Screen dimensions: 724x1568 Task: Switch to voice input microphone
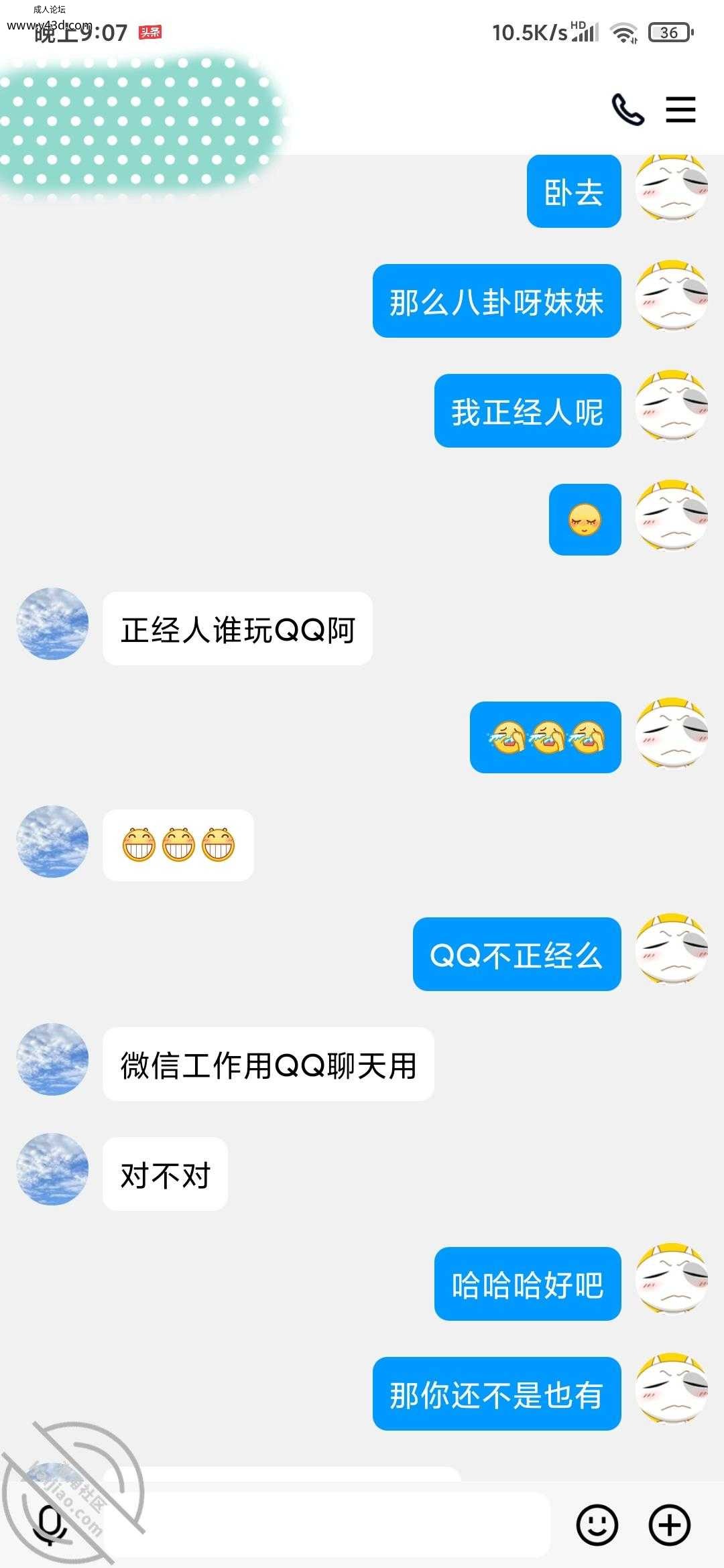(51, 1525)
